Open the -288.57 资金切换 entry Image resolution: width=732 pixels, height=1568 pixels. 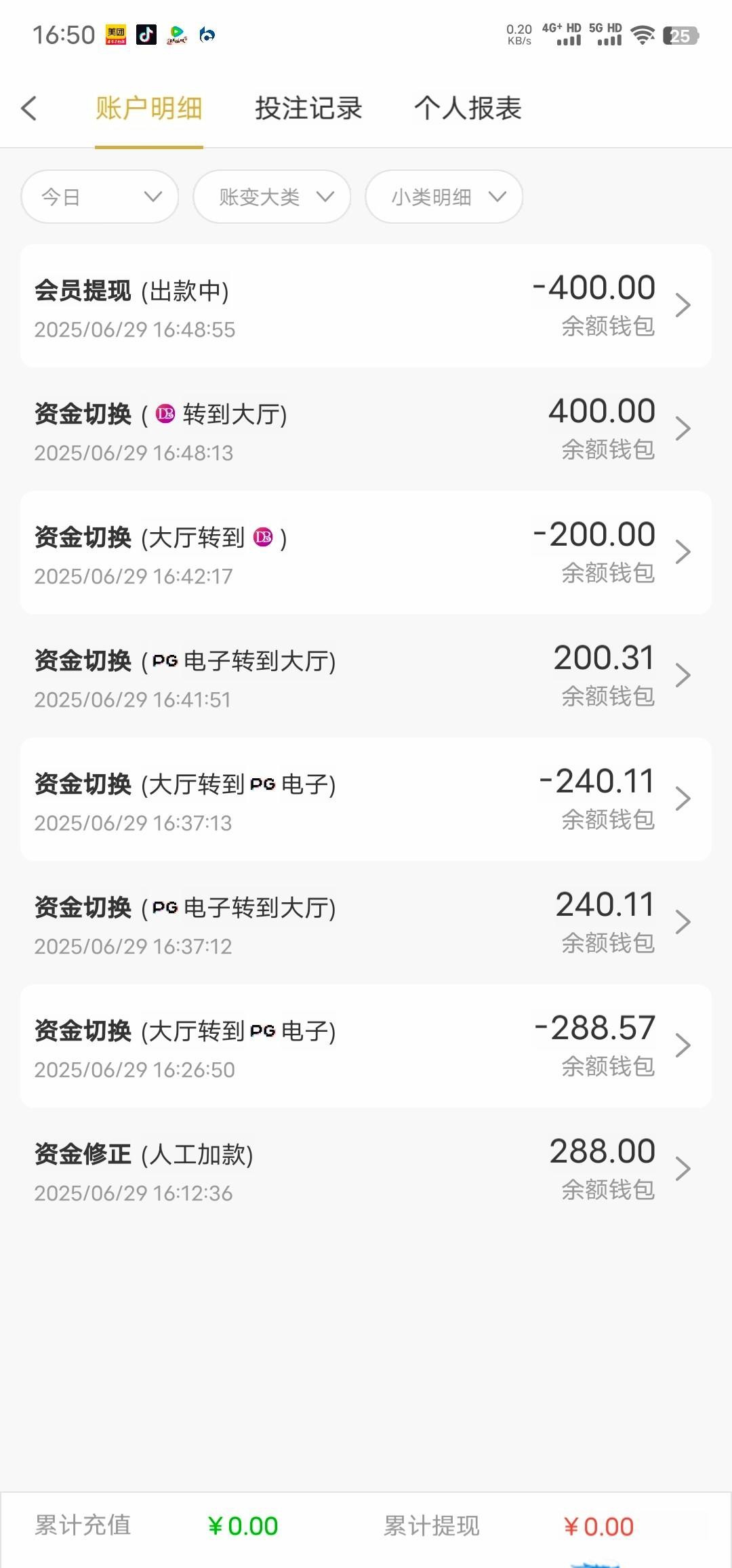(366, 1047)
